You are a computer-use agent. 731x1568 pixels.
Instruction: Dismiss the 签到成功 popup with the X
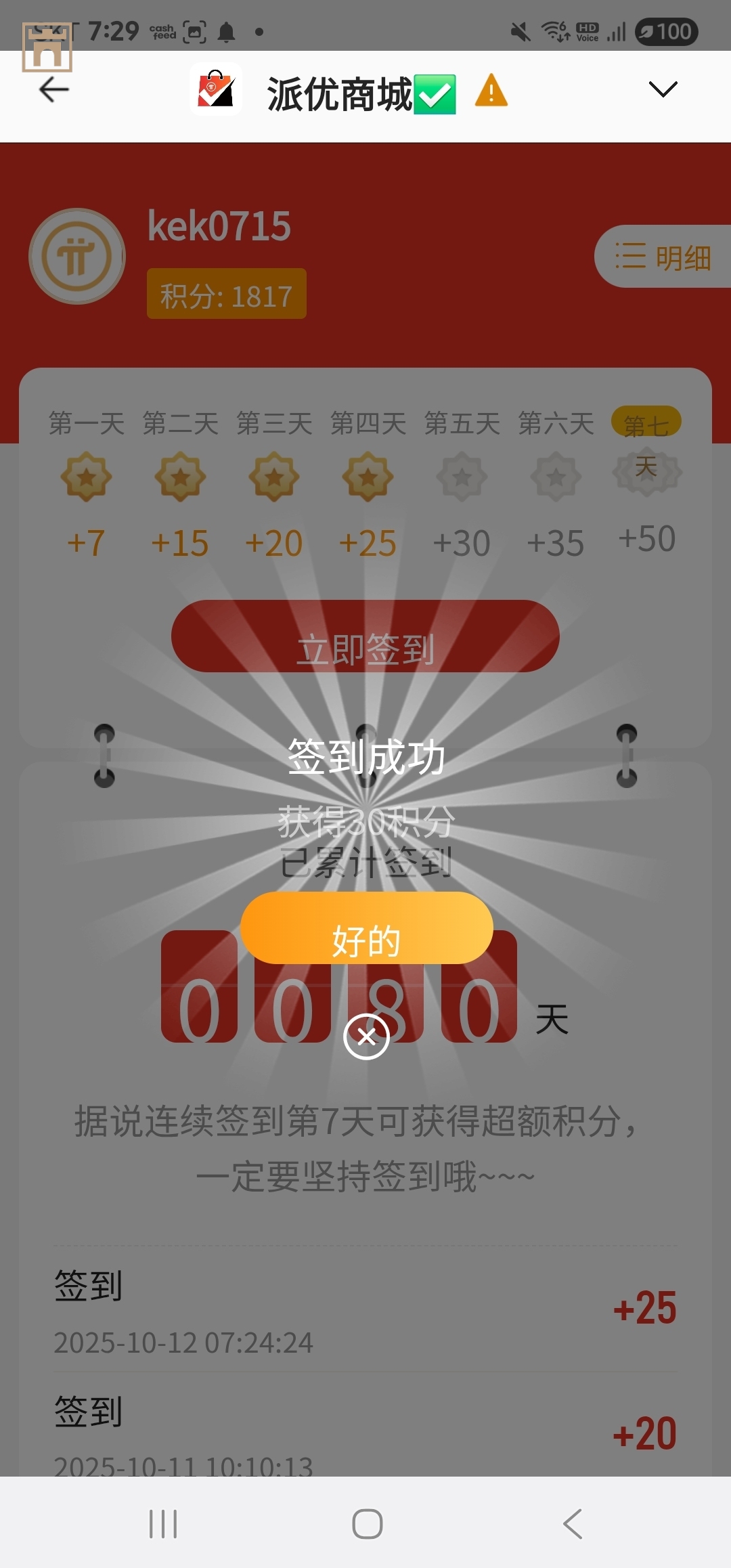pos(366,1037)
